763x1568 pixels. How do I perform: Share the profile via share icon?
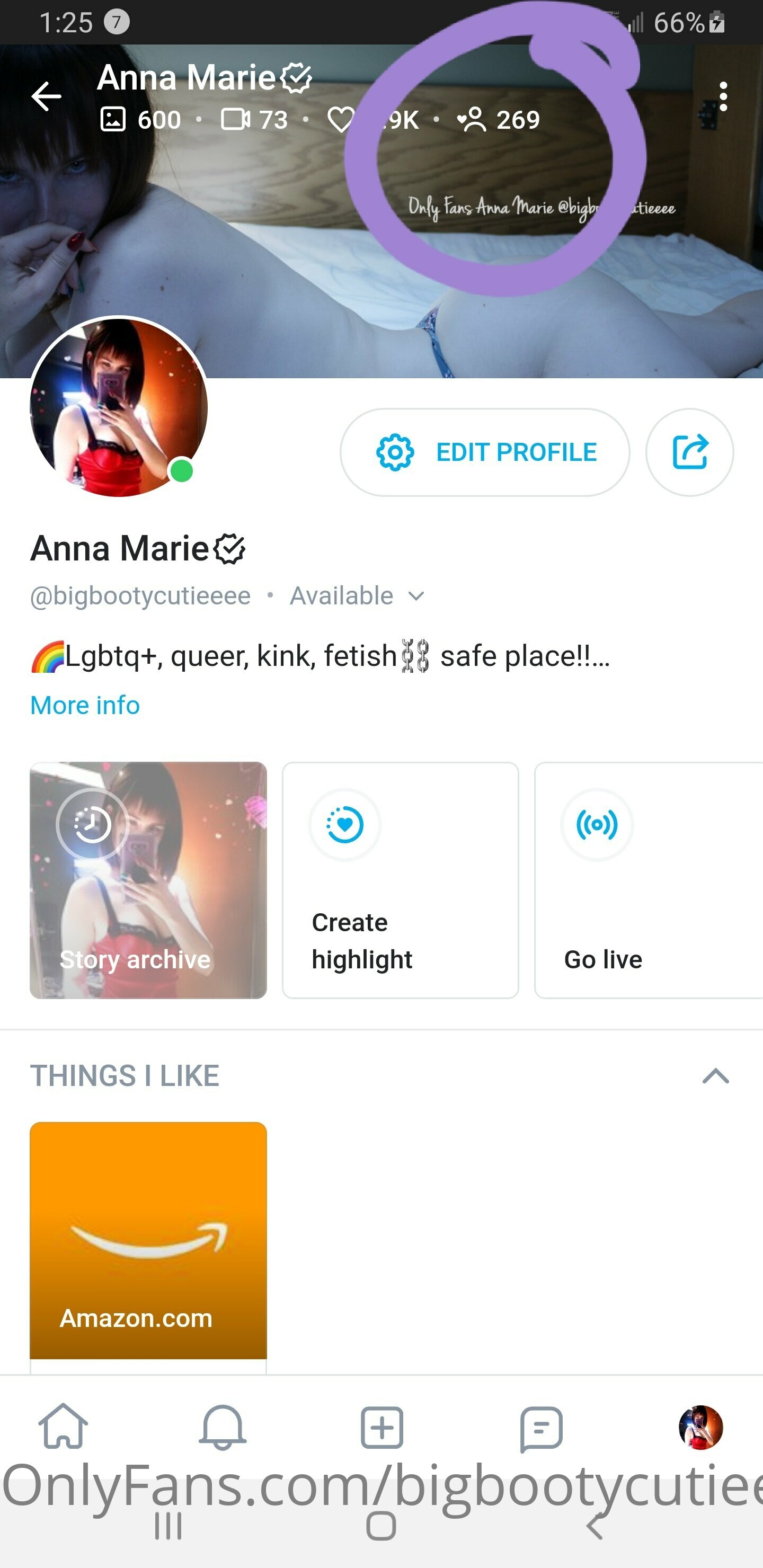[689, 452]
